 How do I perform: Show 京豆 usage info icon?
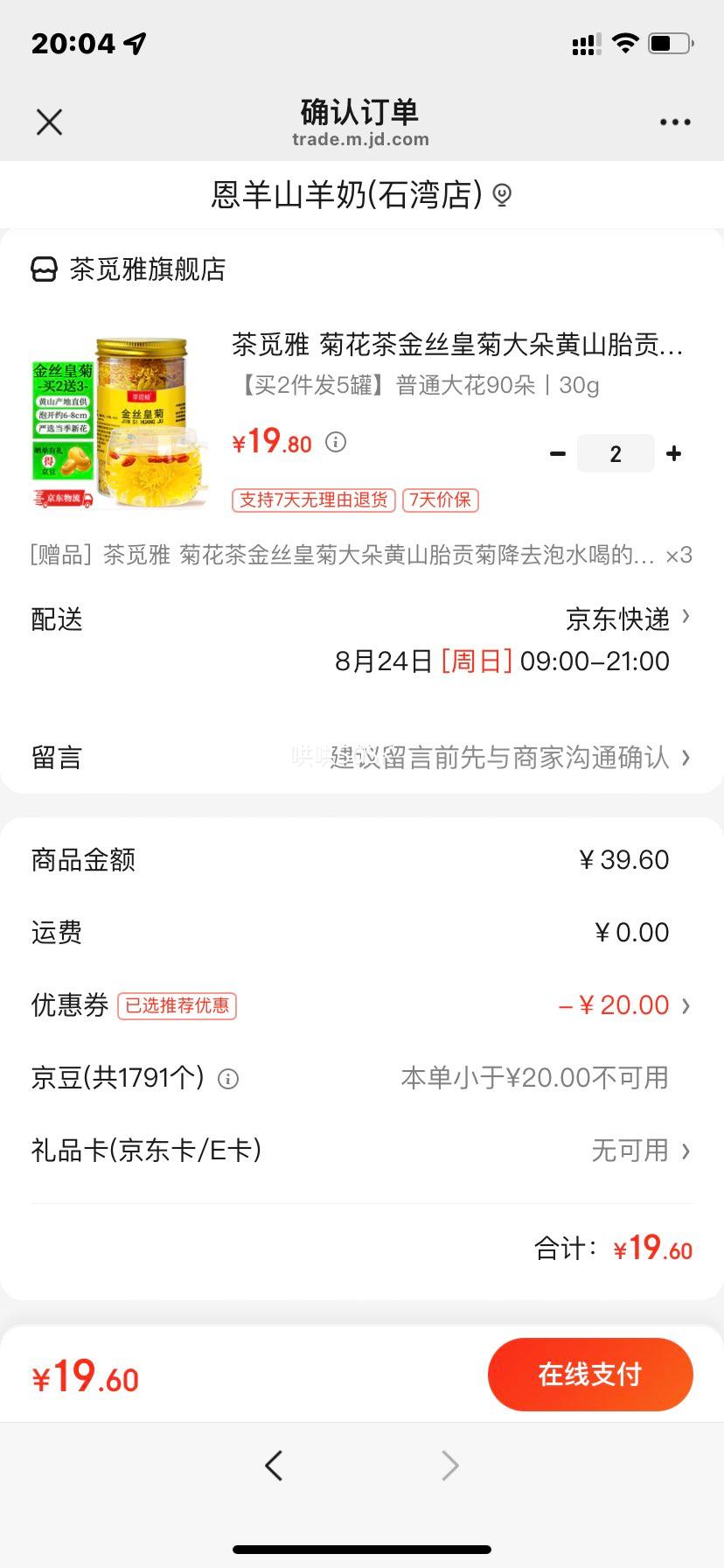(x=228, y=1079)
